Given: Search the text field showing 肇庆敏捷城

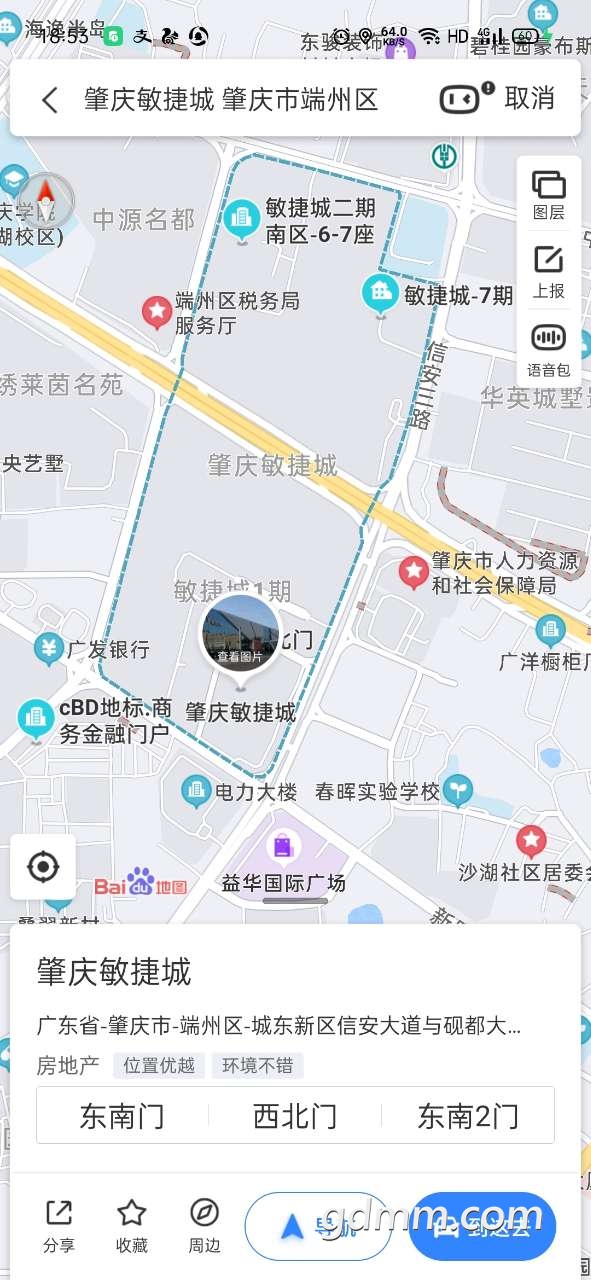Looking at the screenshot, I should [231, 99].
